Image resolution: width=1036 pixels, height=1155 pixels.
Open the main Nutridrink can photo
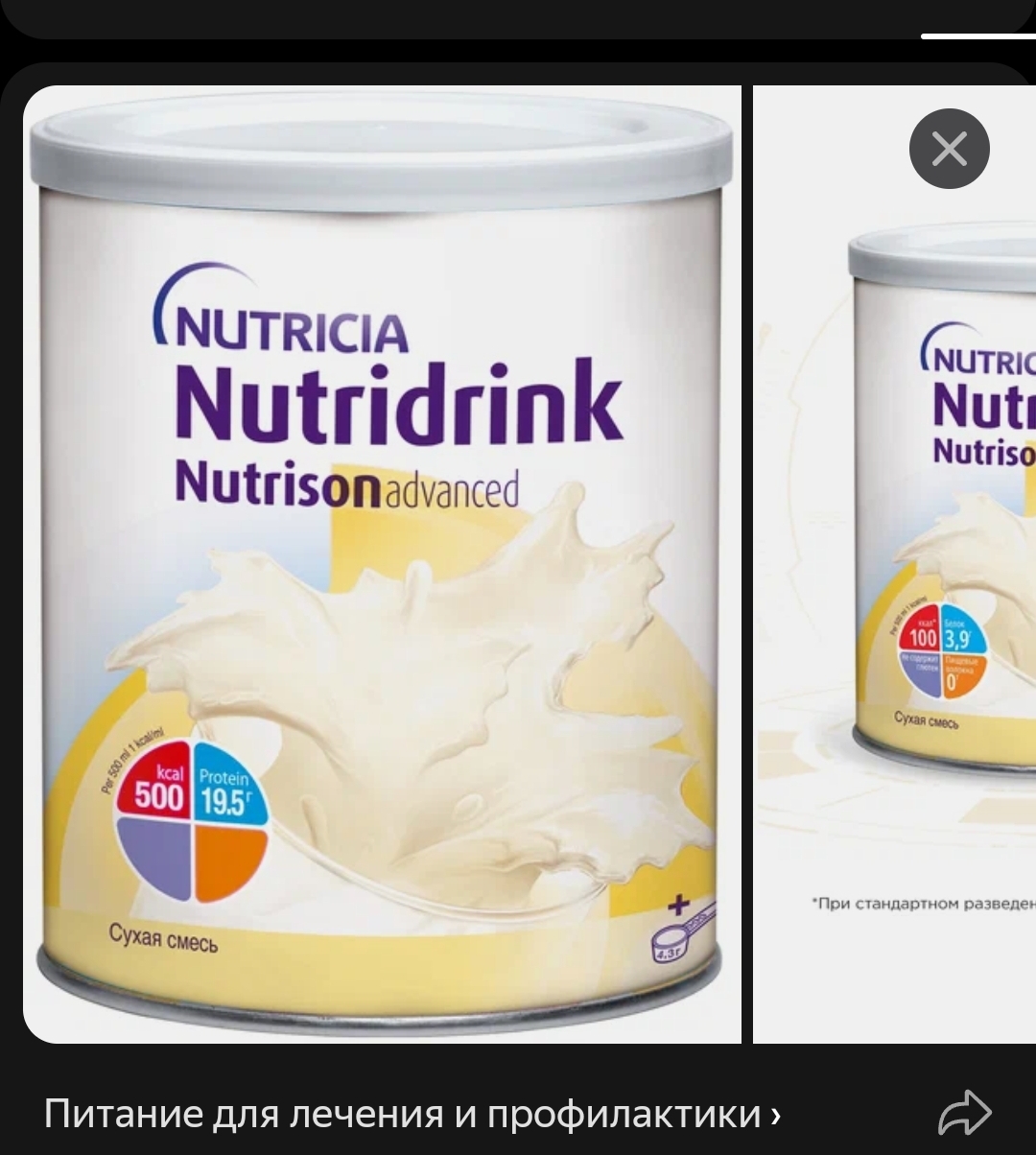coord(382,564)
